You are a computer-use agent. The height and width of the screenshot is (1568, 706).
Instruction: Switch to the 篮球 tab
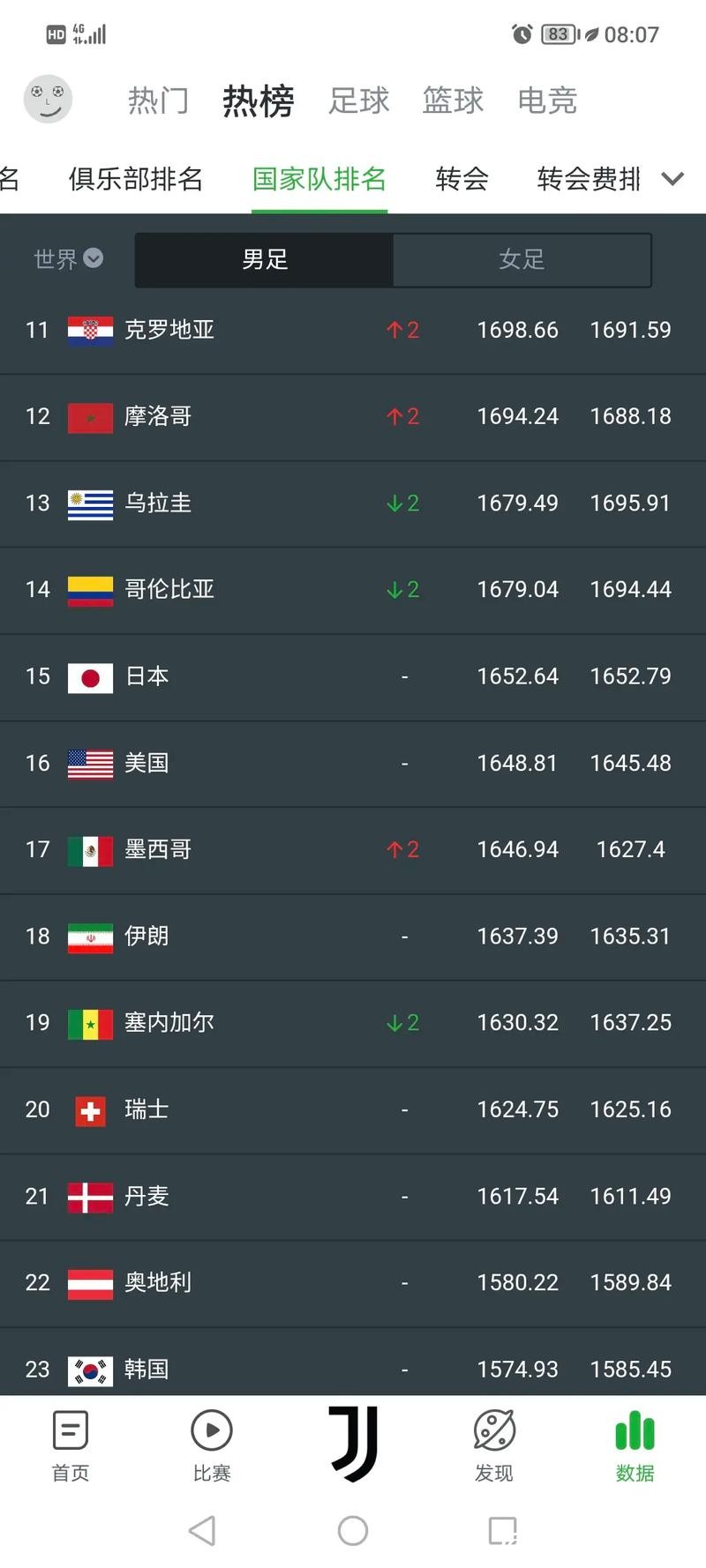453,101
